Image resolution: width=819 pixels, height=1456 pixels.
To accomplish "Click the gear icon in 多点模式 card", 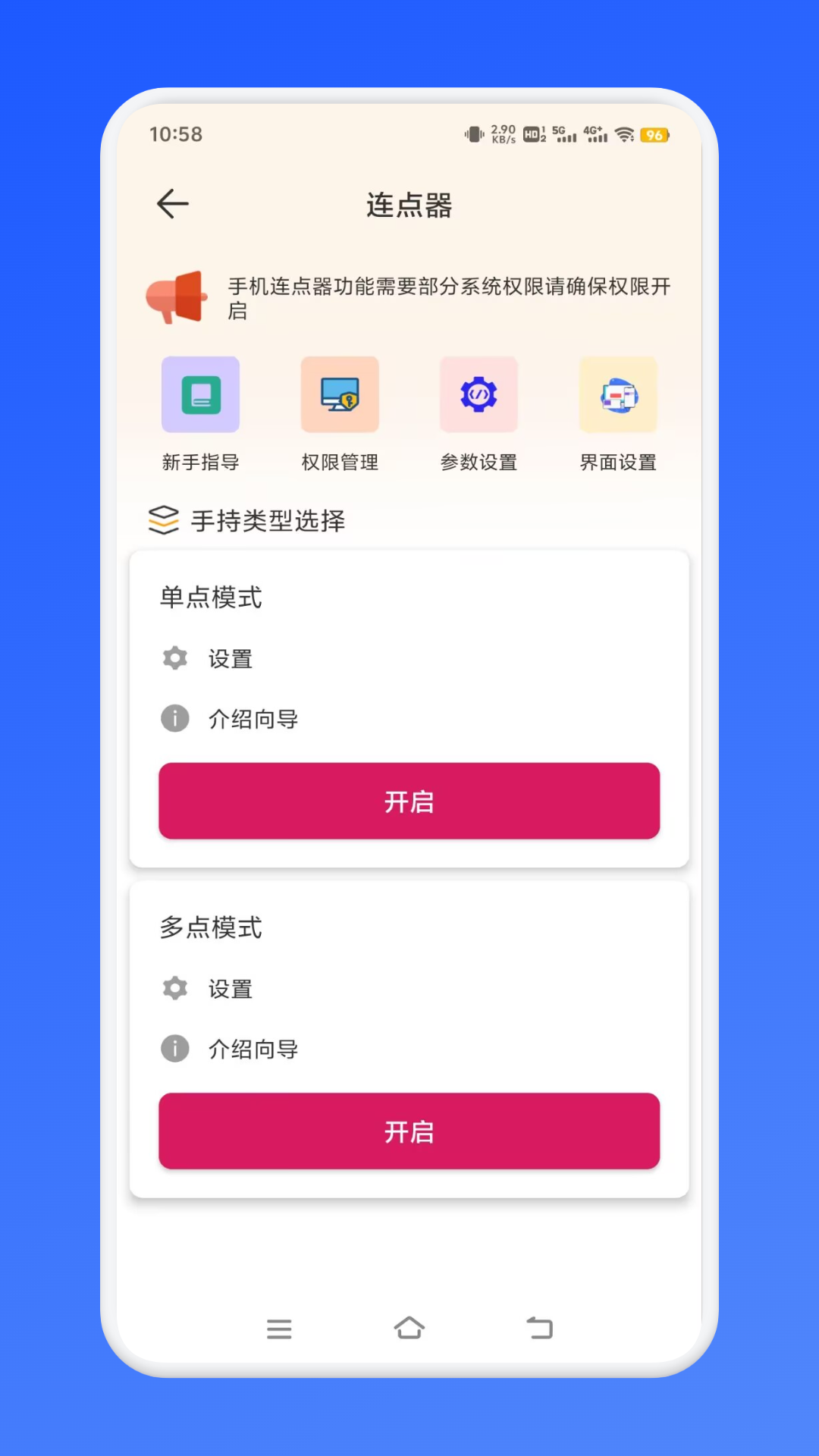I will coord(174,988).
